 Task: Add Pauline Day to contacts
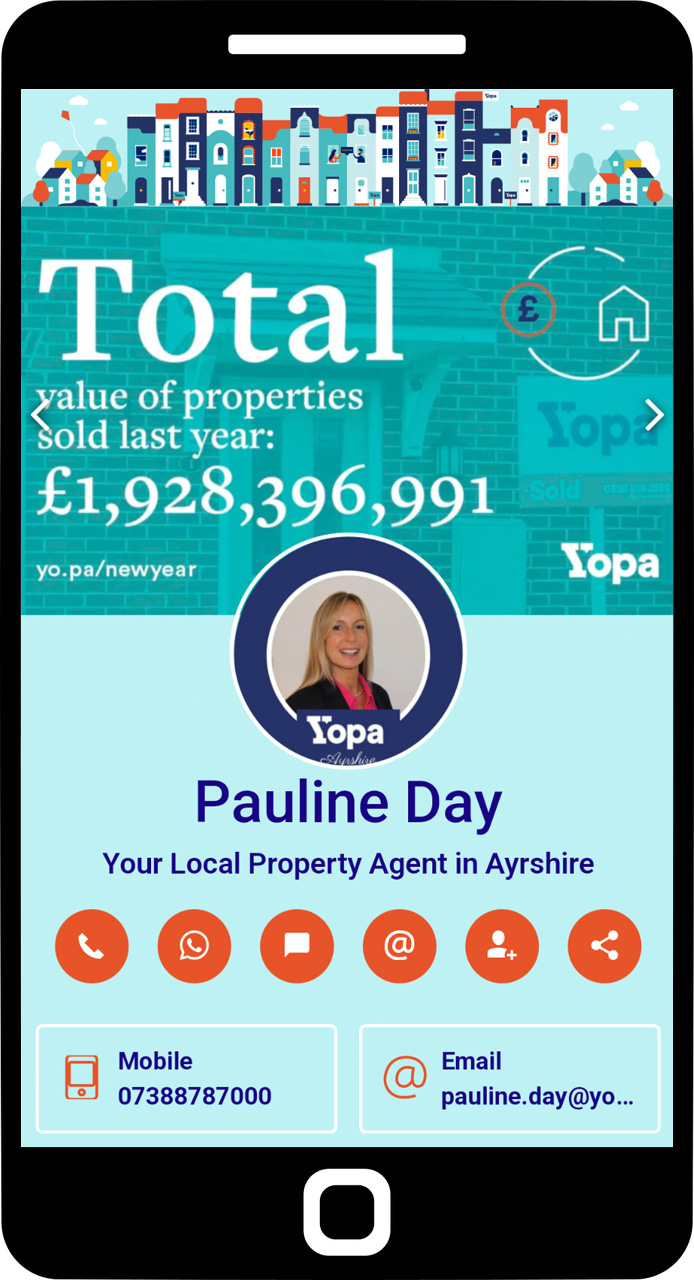502,946
